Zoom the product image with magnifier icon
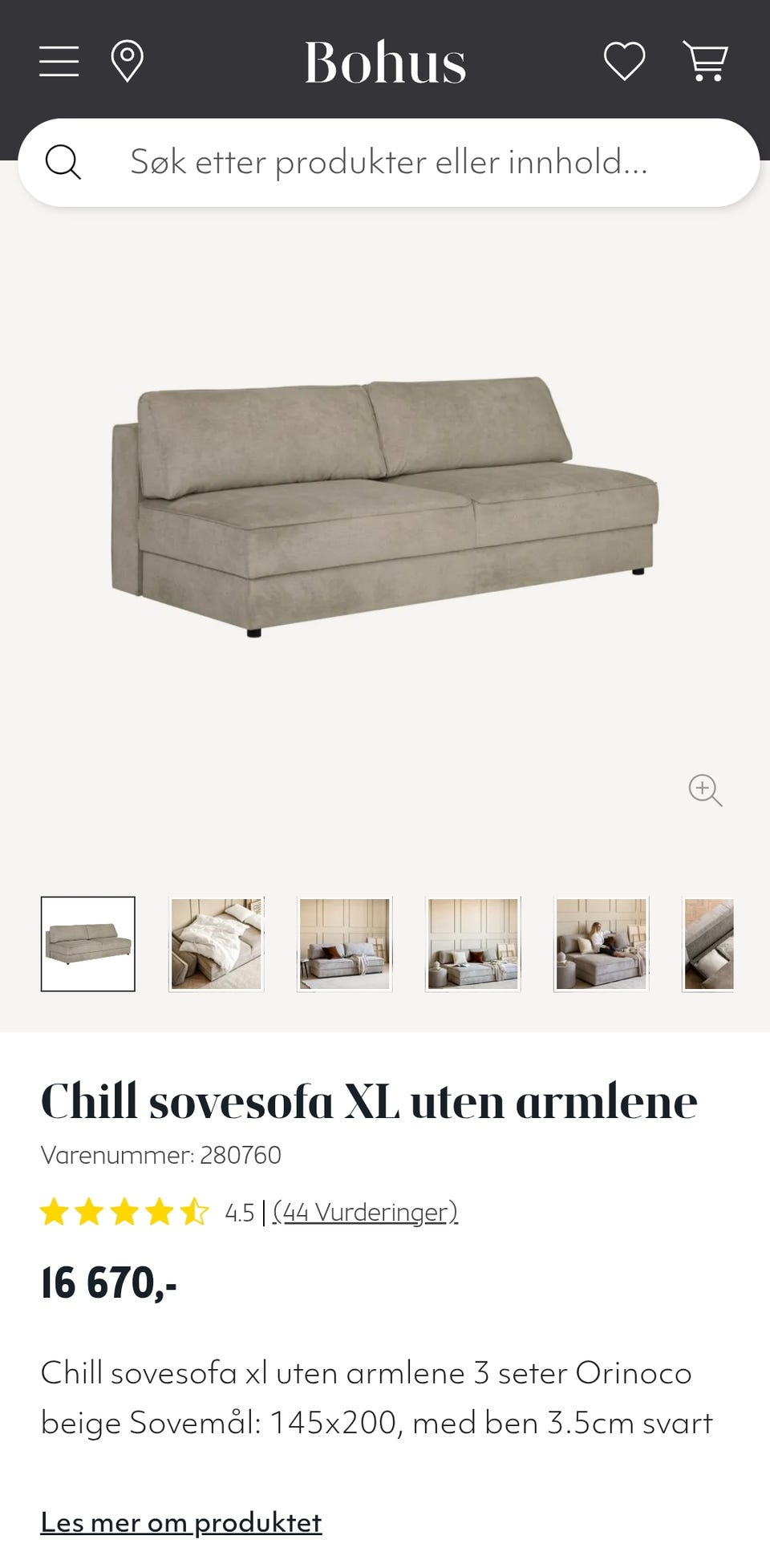This screenshot has width=770, height=1568. click(x=704, y=791)
